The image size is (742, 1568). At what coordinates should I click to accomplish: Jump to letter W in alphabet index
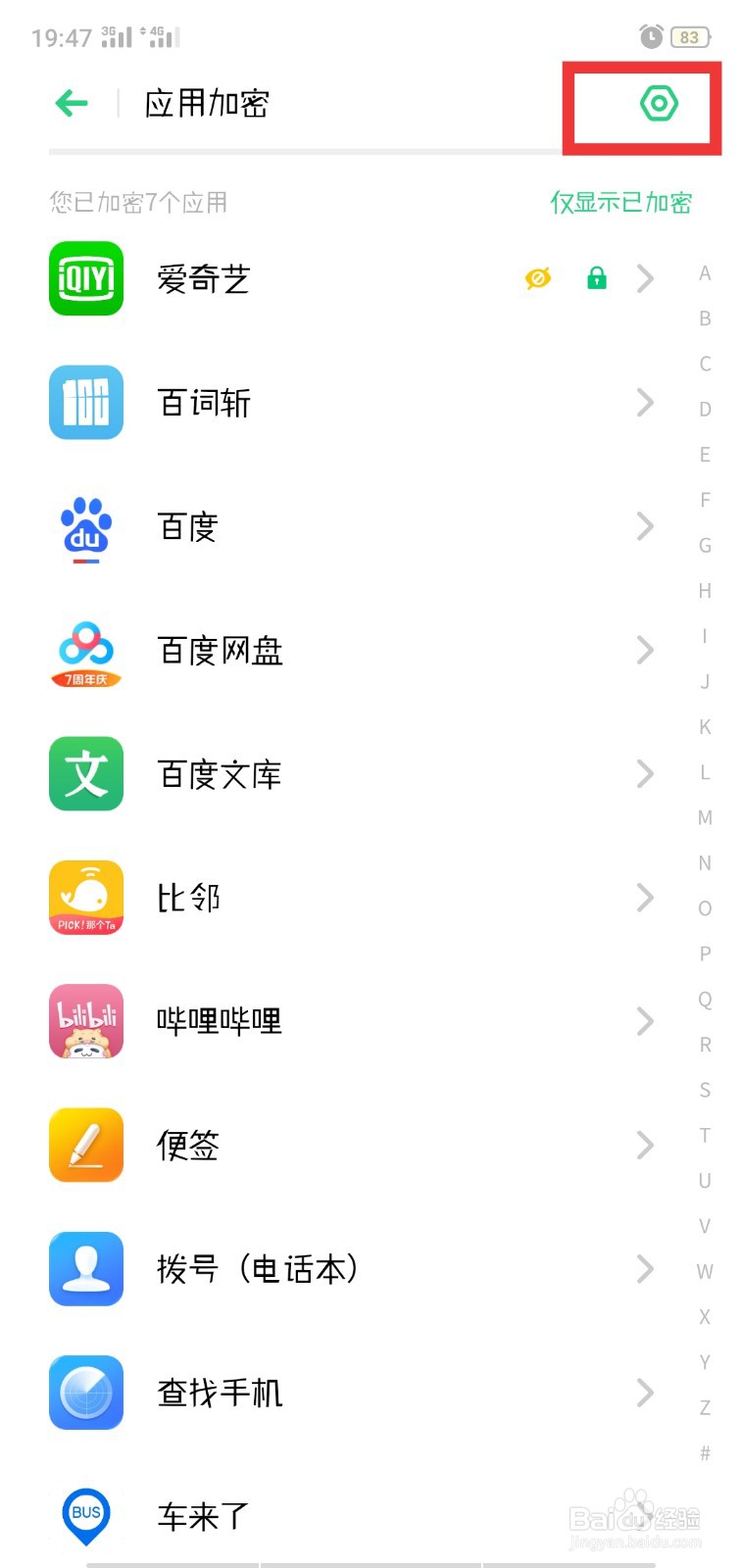[x=705, y=1272]
